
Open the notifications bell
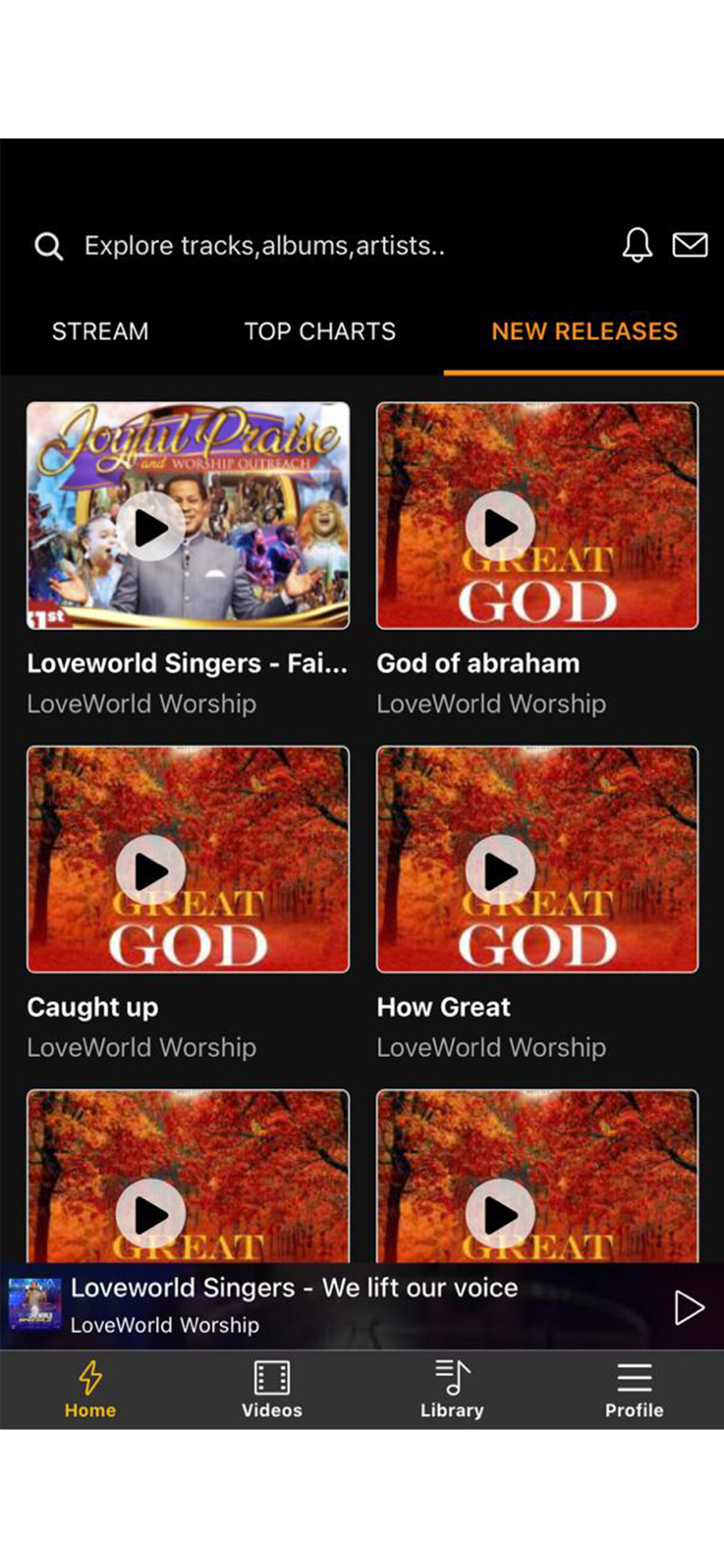pos(637,245)
